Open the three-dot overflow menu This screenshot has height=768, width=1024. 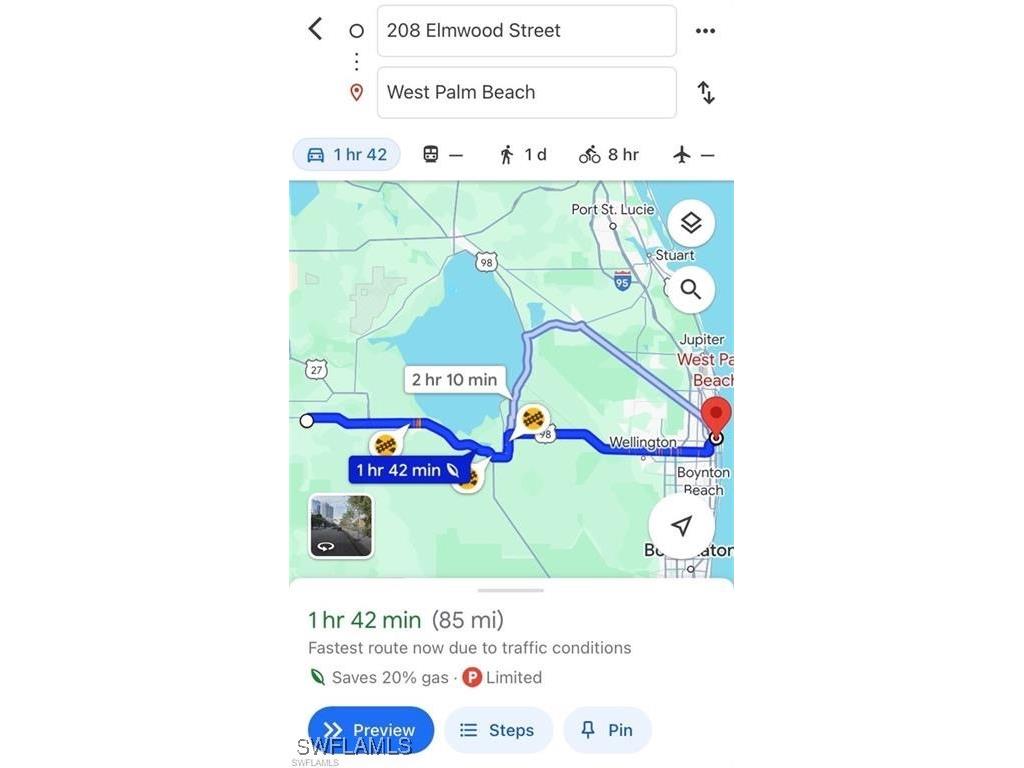click(x=705, y=31)
